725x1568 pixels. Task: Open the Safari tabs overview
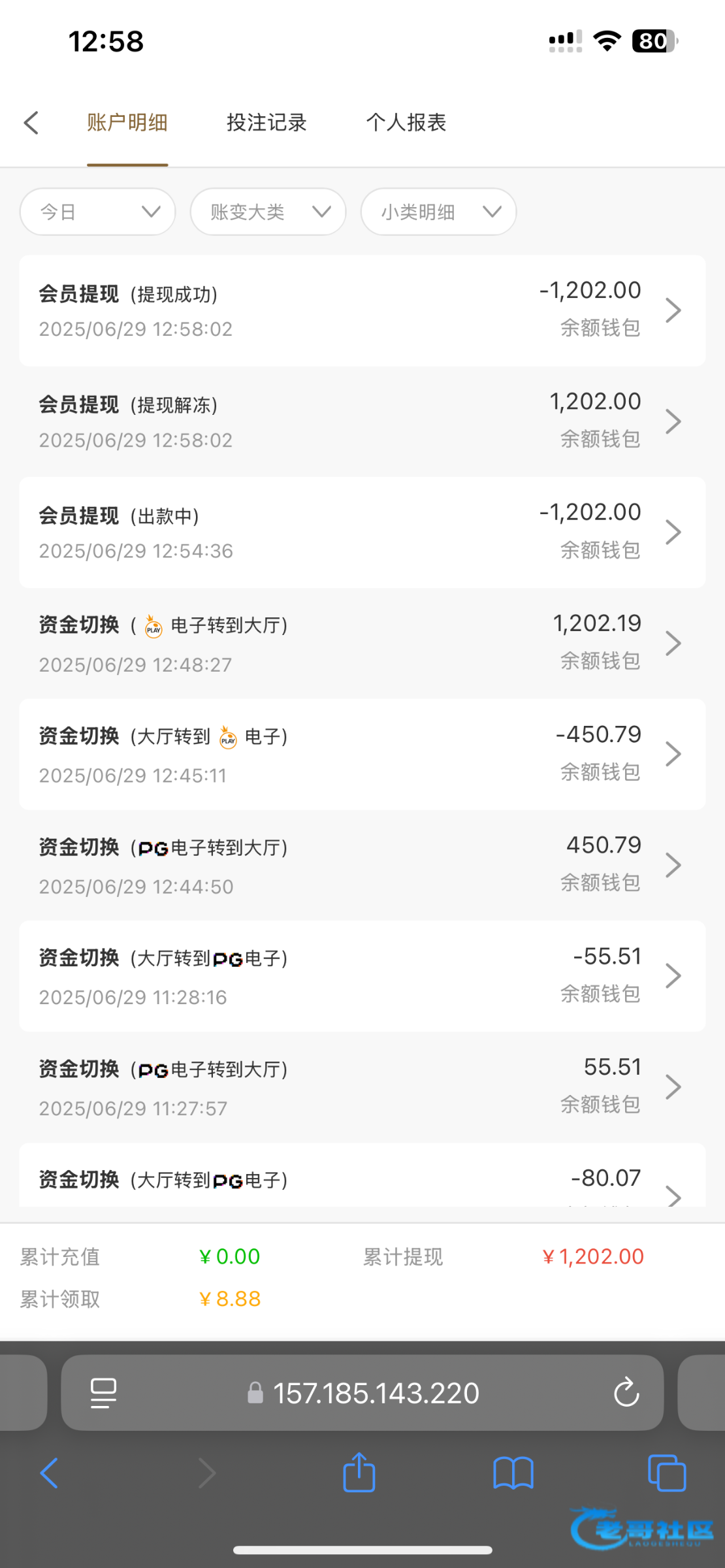coord(667,1473)
